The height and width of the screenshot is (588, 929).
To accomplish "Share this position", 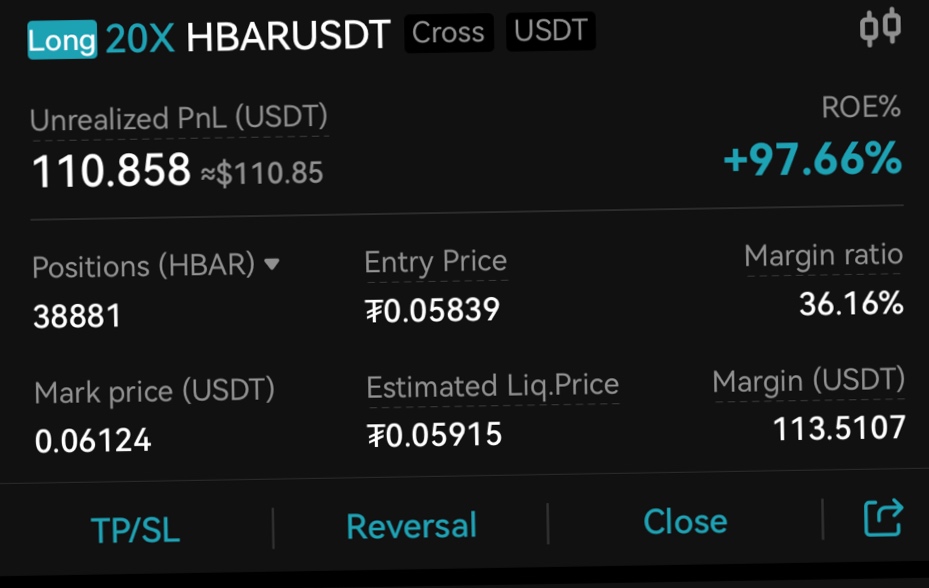I will tap(882, 518).
